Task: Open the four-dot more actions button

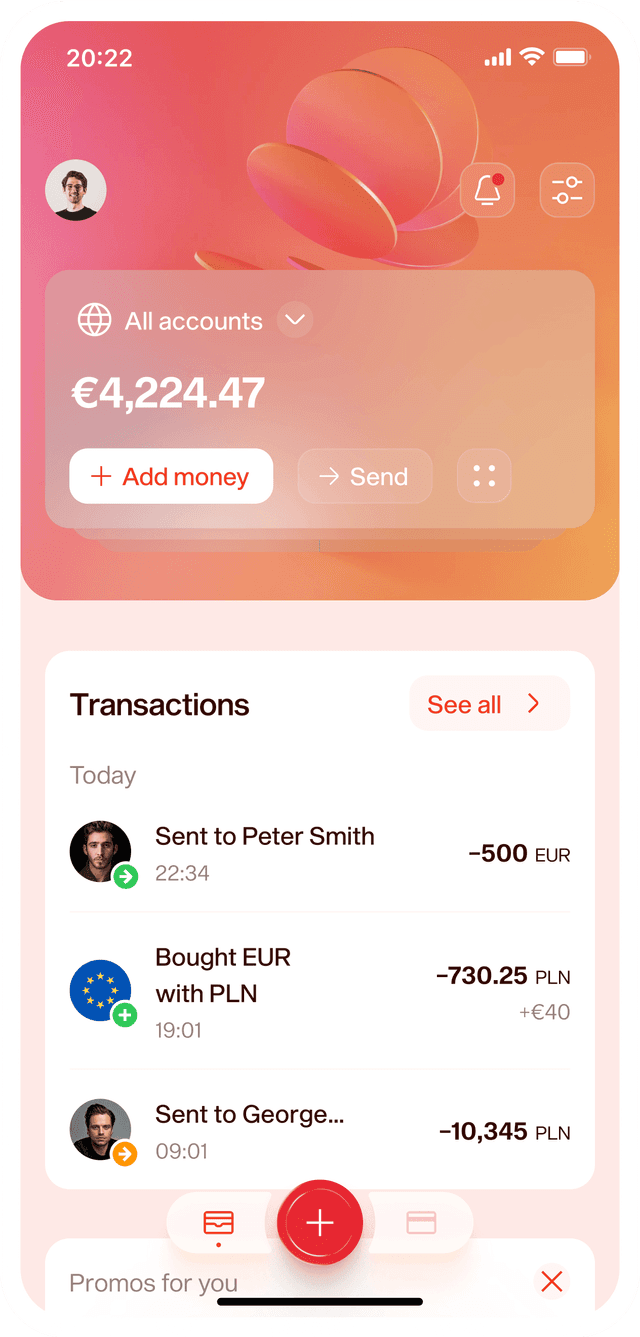Action: [484, 476]
